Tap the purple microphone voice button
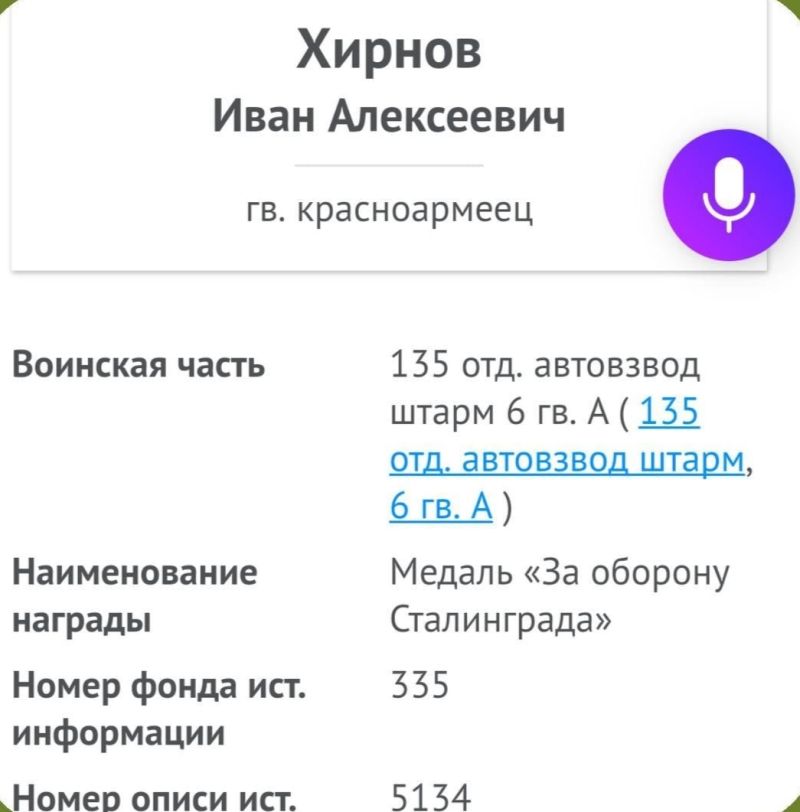800x812 pixels. (x=727, y=194)
